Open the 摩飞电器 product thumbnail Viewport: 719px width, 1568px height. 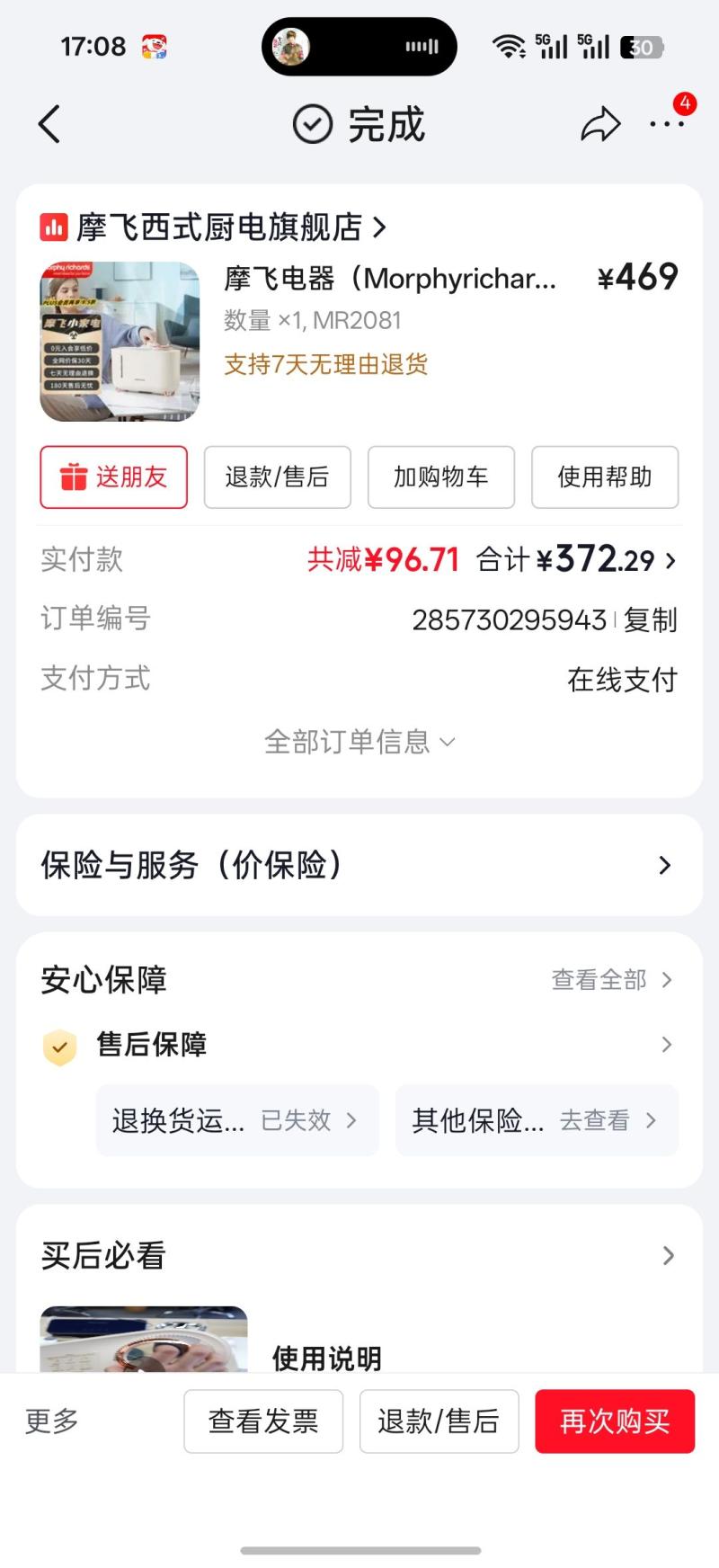pos(120,342)
